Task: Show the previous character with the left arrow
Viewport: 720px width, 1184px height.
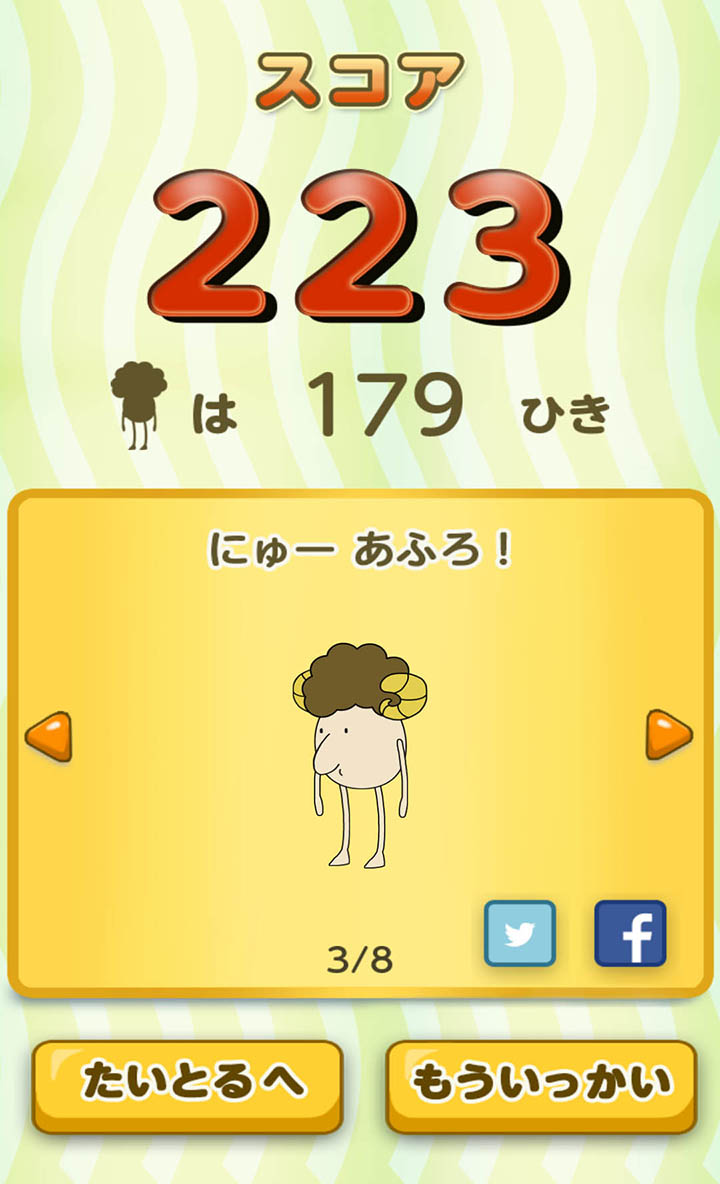Action: click(x=48, y=736)
